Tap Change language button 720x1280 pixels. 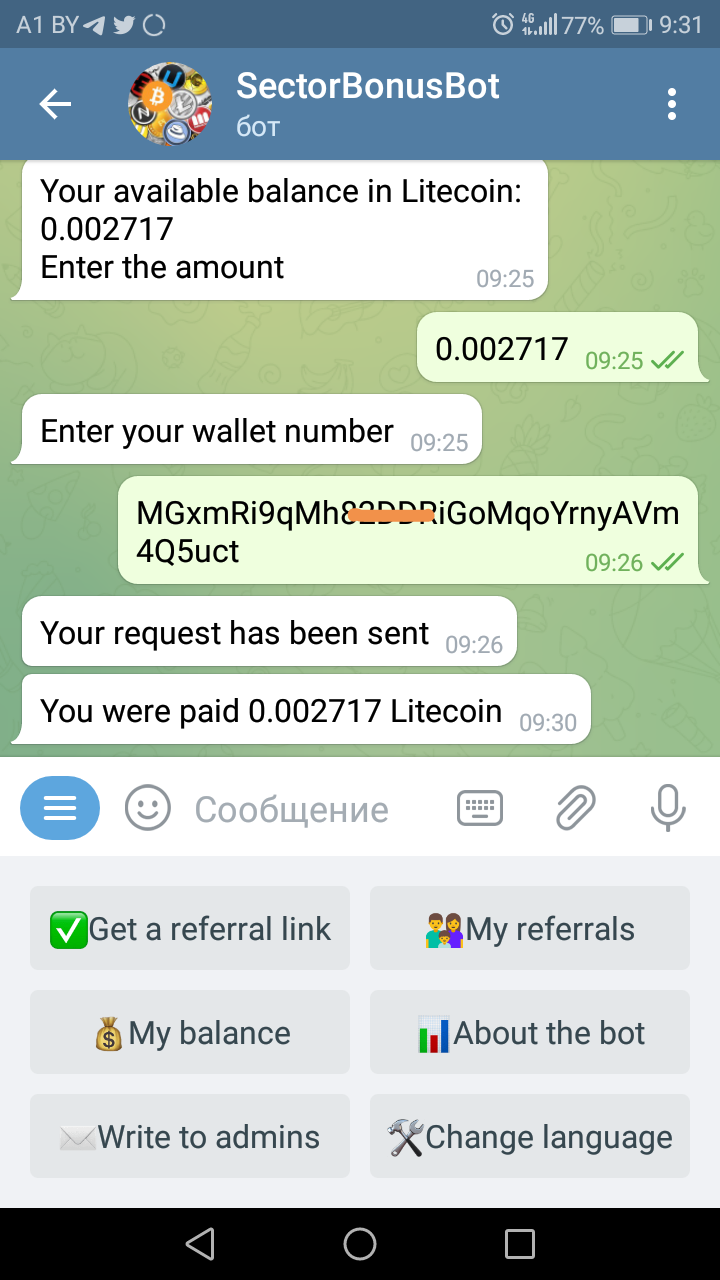tap(530, 1136)
